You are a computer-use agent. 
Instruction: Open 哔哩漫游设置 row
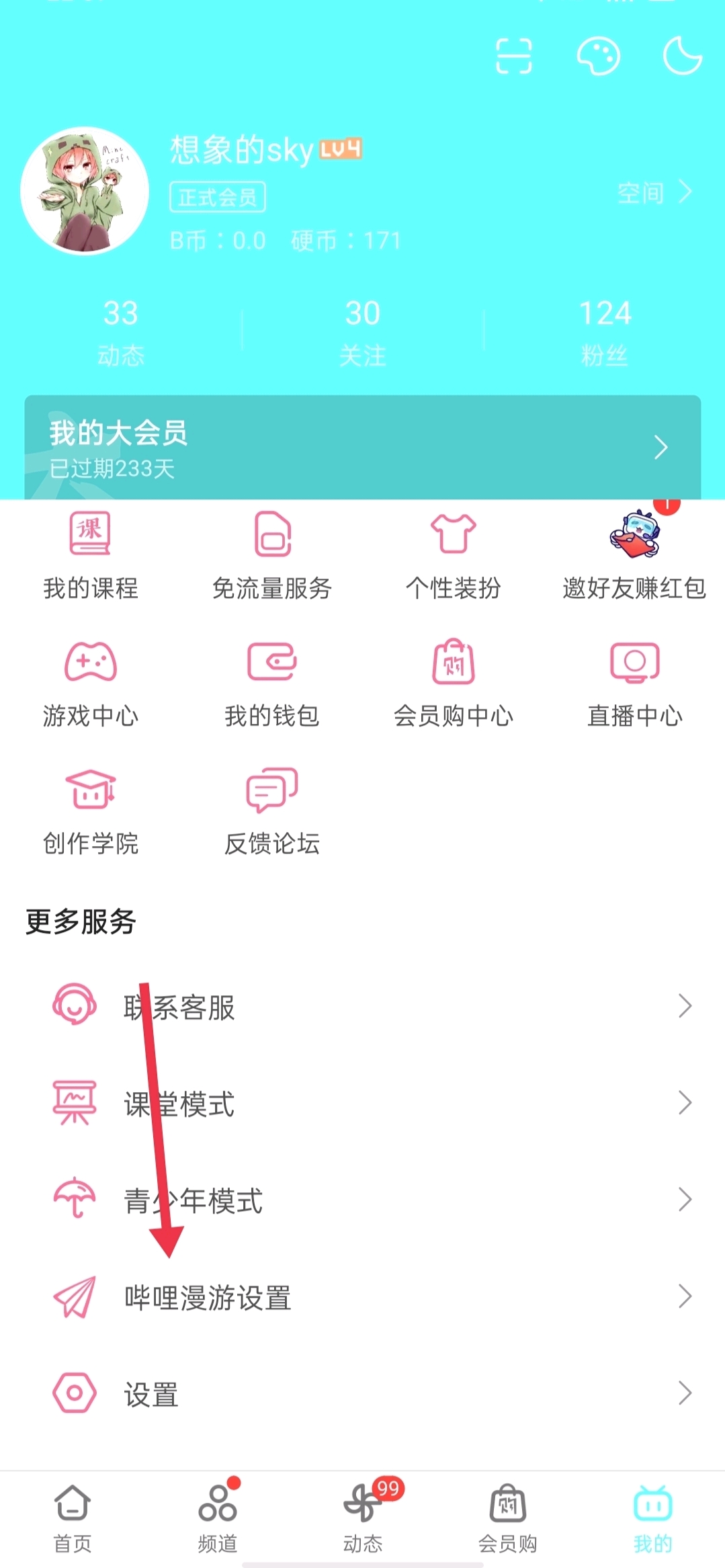coord(362,1297)
